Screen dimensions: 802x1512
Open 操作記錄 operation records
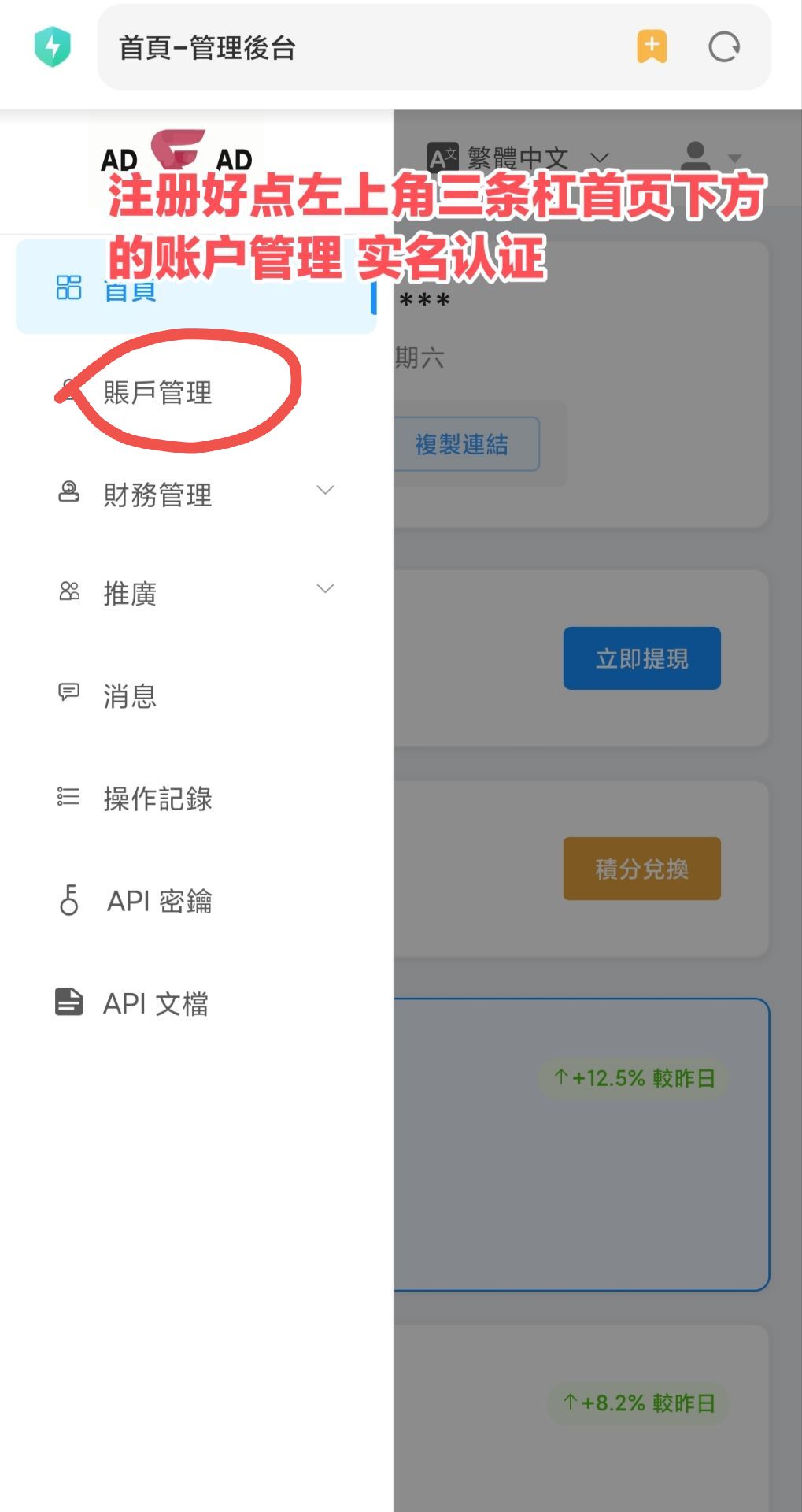(157, 798)
